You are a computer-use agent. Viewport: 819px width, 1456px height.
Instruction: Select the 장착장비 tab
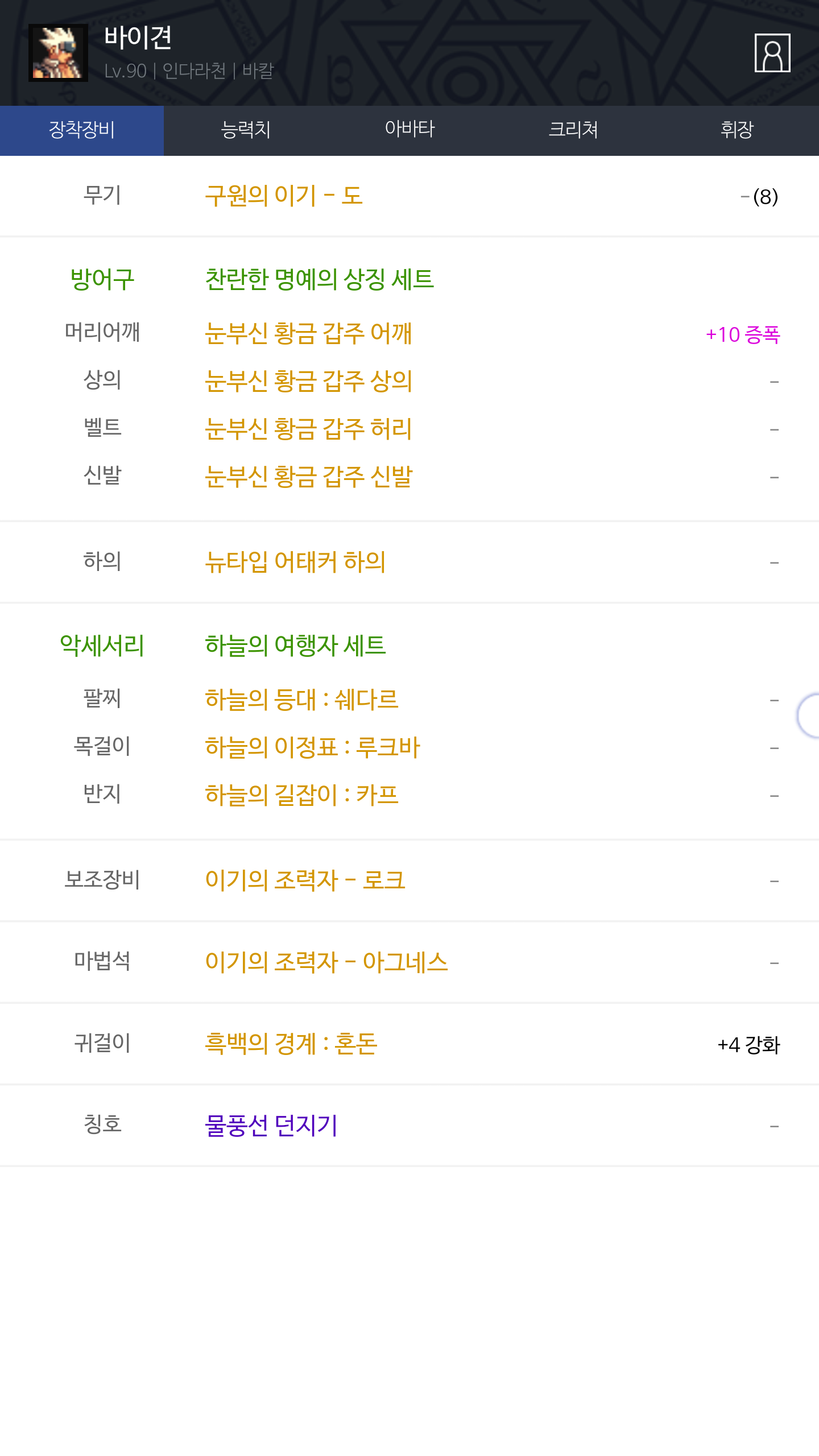(x=82, y=130)
